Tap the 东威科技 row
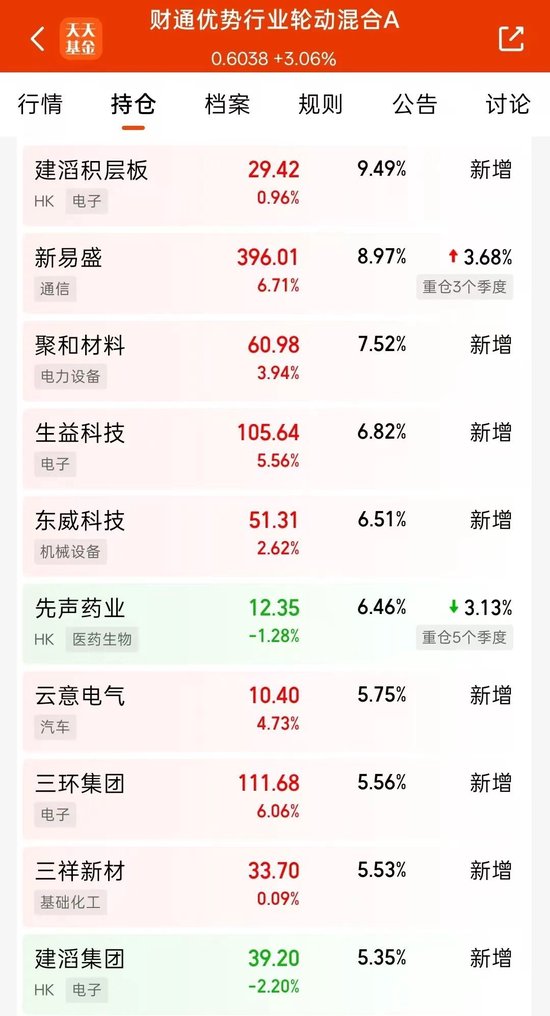550x1016 pixels. click(277, 536)
